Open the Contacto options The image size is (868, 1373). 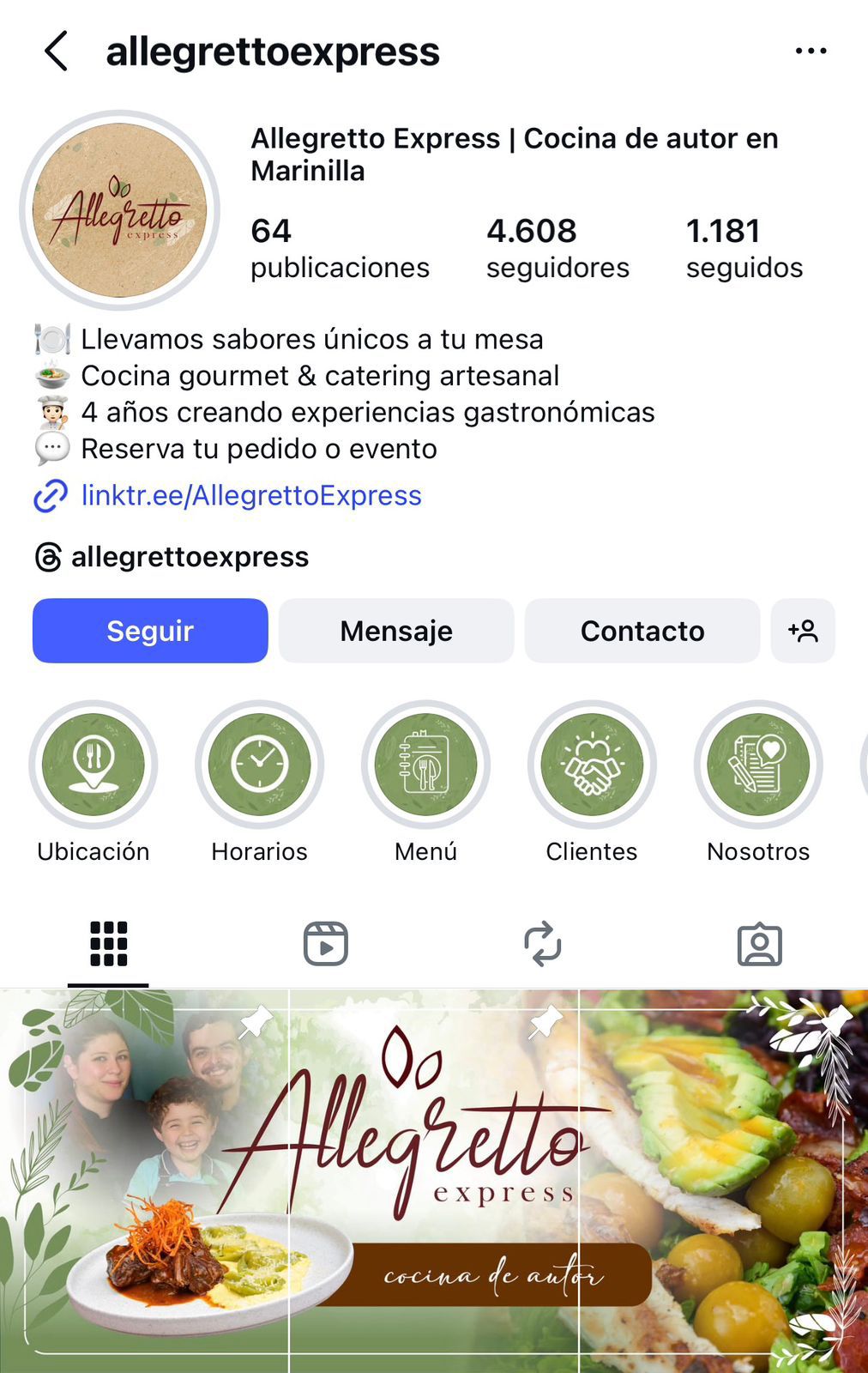[x=642, y=631]
